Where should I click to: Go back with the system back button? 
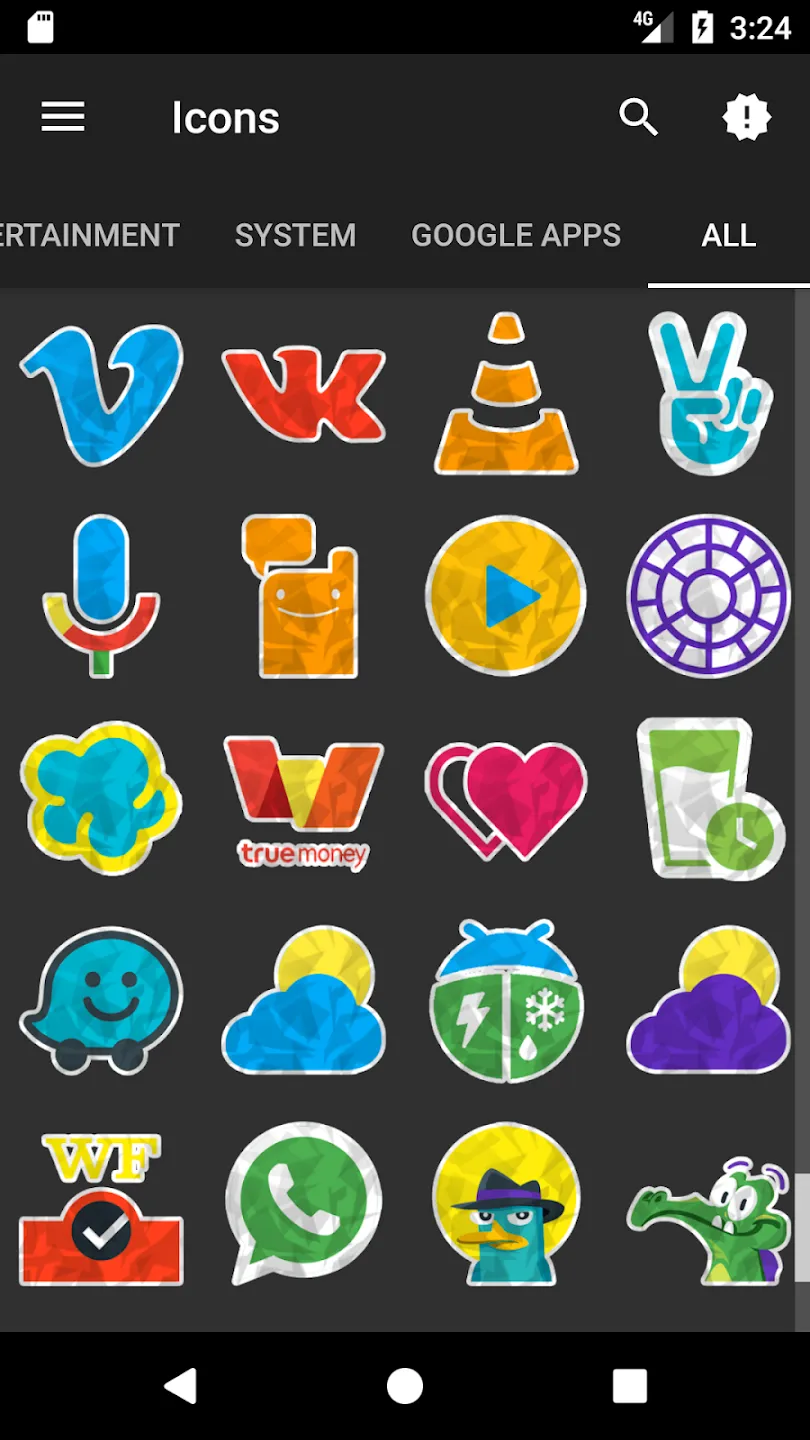tap(181, 1386)
